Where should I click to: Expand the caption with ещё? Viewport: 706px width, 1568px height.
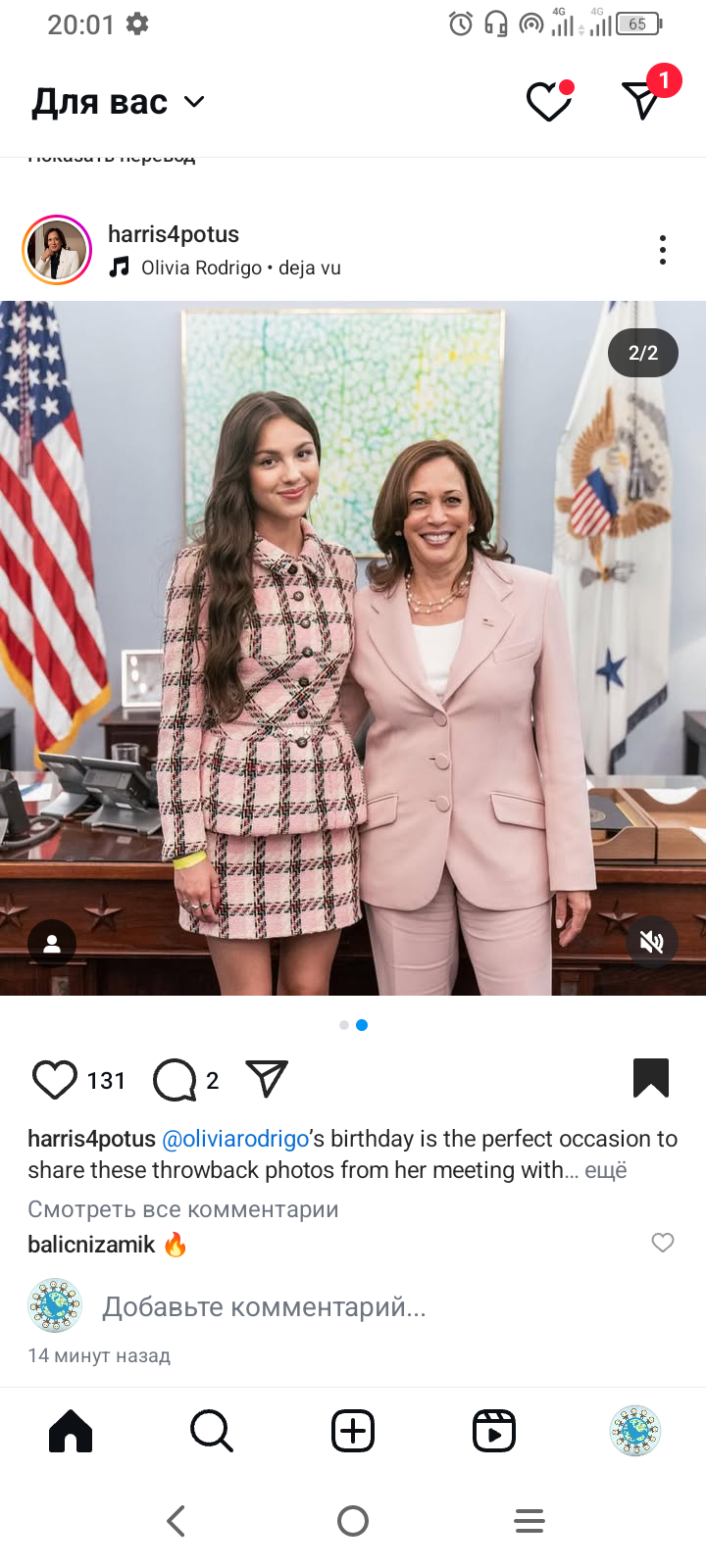(x=606, y=1170)
